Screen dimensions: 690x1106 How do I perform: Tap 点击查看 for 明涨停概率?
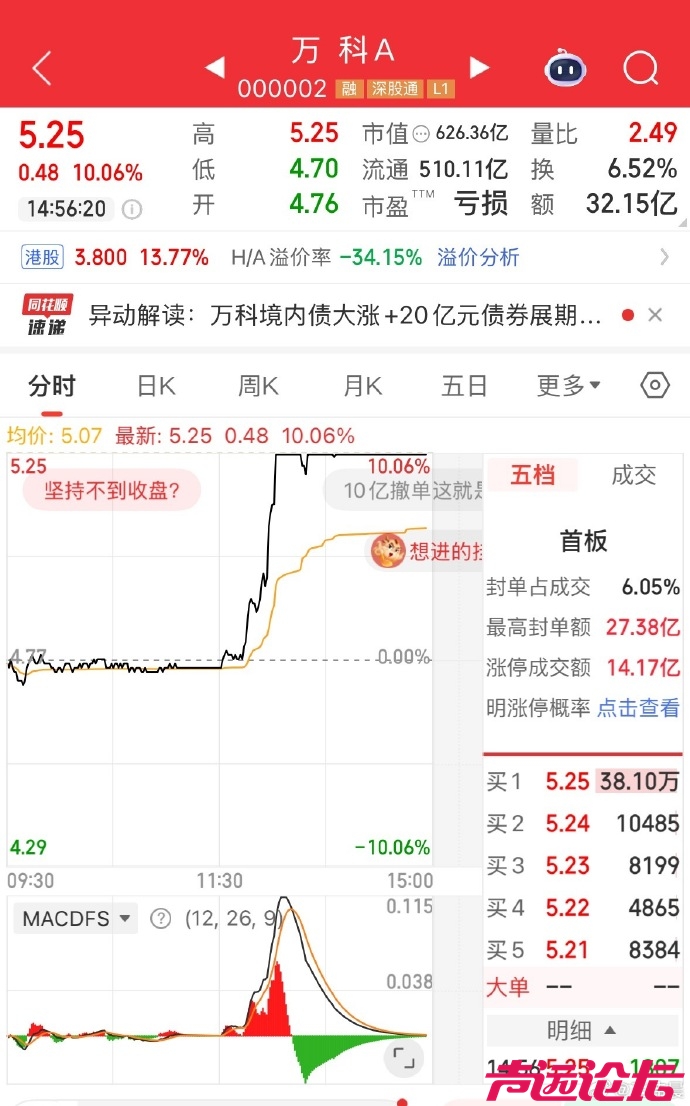coord(638,708)
